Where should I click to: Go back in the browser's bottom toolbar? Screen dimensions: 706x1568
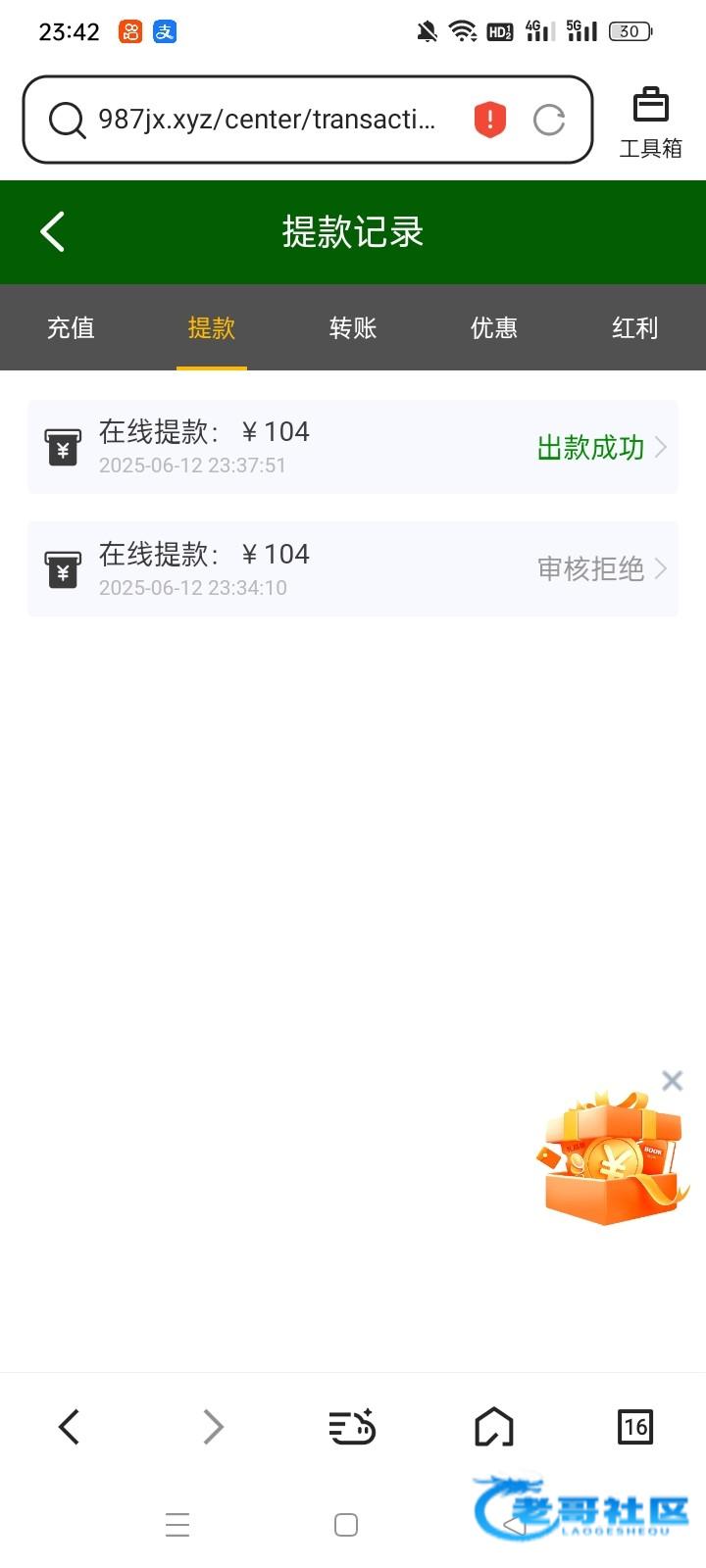pos(69,1427)
